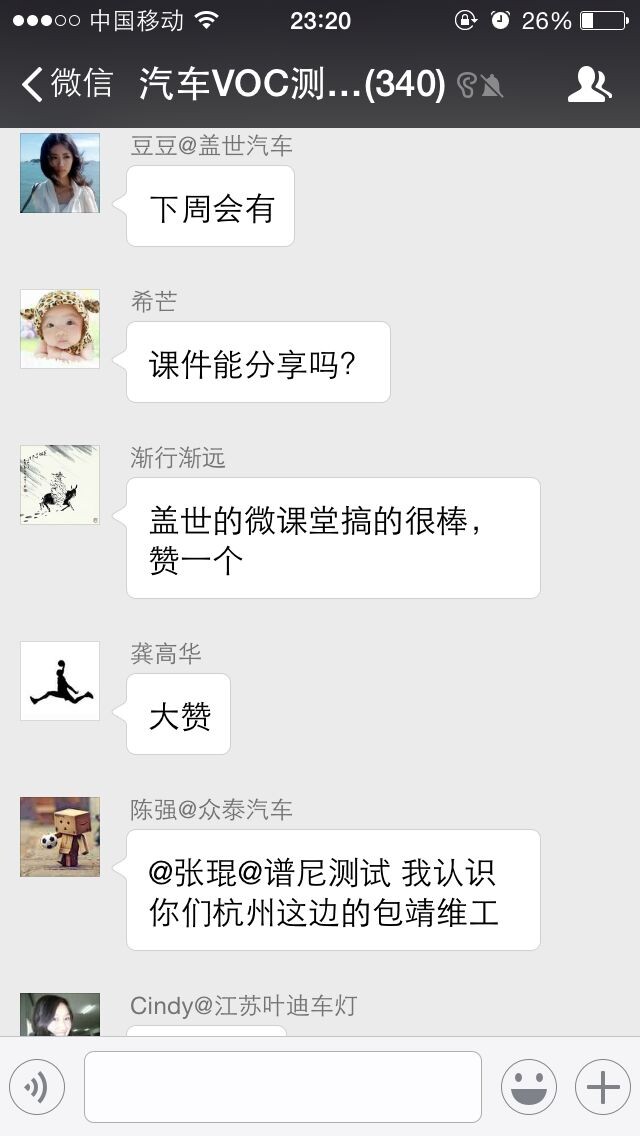Open 希芒's baby avatar profile
The image size is (640, 1136).
[60, 329]
